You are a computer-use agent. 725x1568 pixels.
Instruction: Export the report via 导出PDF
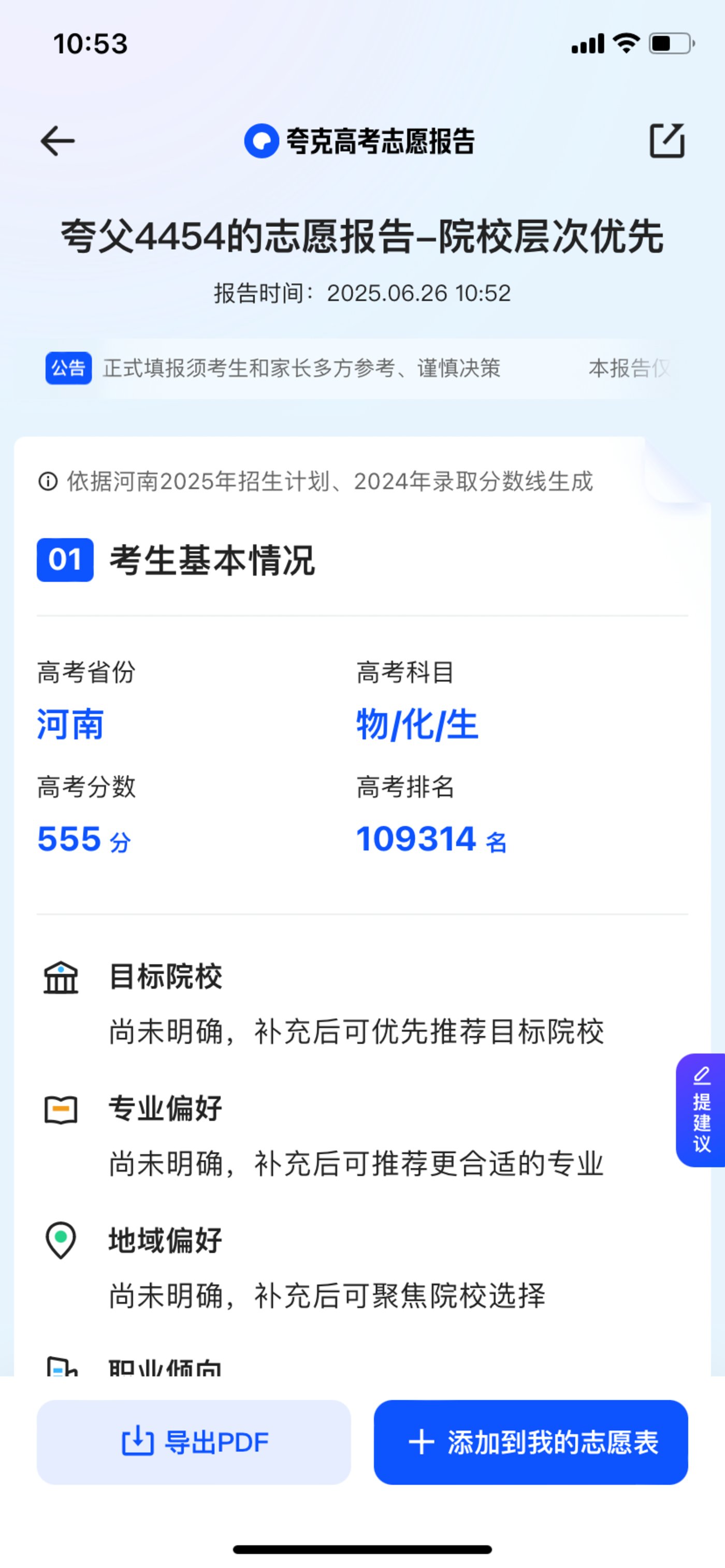(x=194, y=1442)
